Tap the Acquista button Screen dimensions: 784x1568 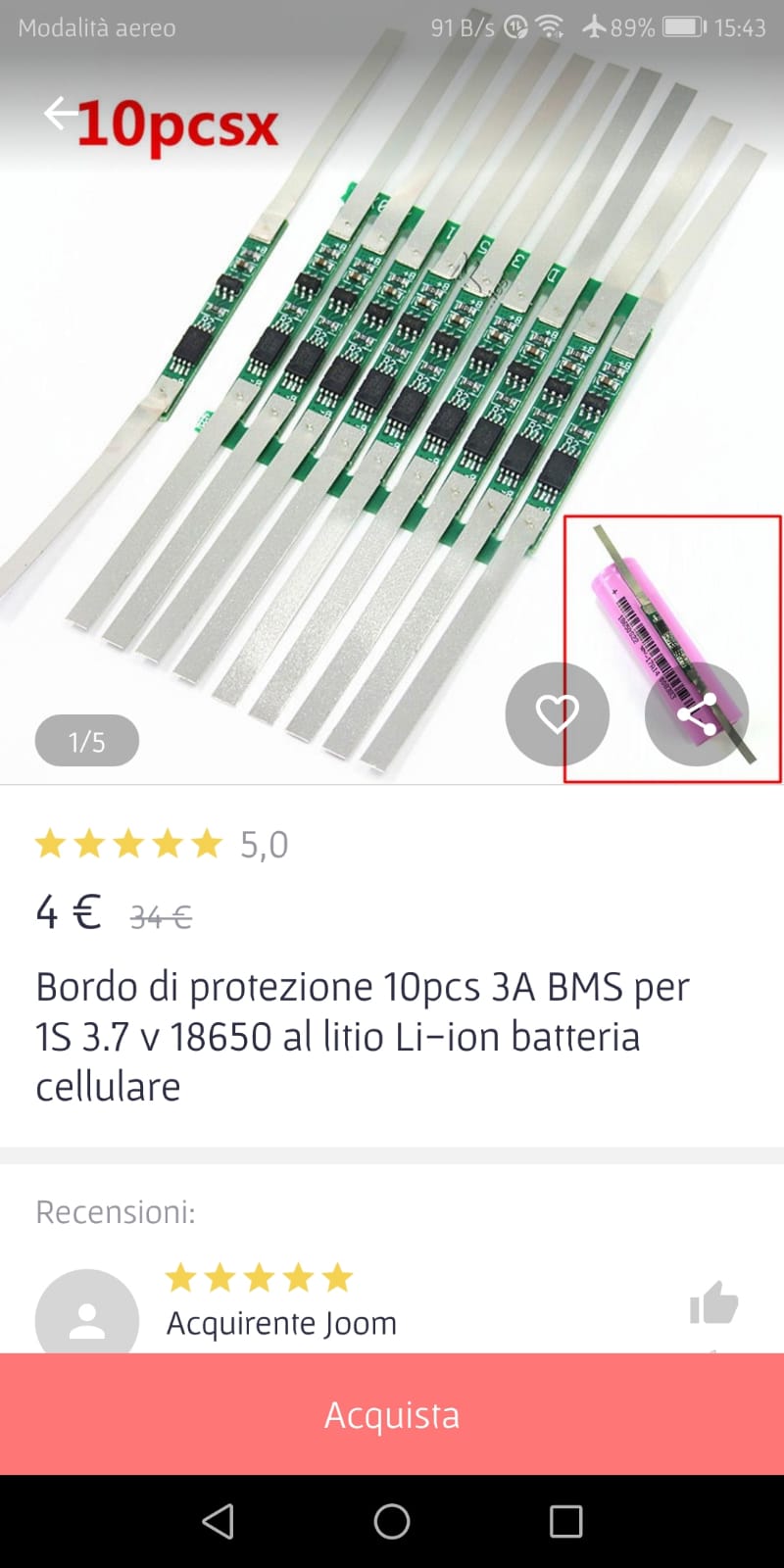pyautogui.click(x=392, y=1414)
